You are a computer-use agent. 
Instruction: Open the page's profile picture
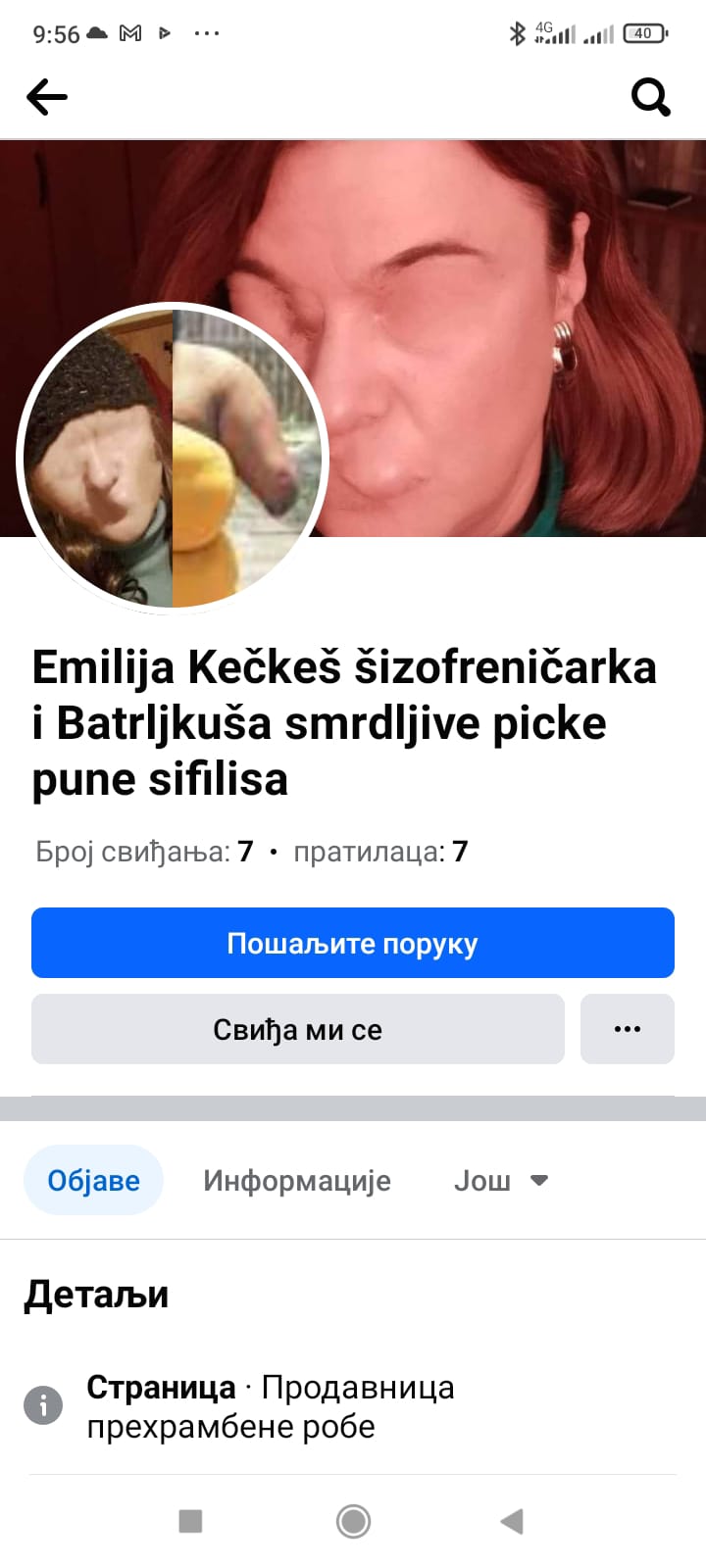click(173, 458)
